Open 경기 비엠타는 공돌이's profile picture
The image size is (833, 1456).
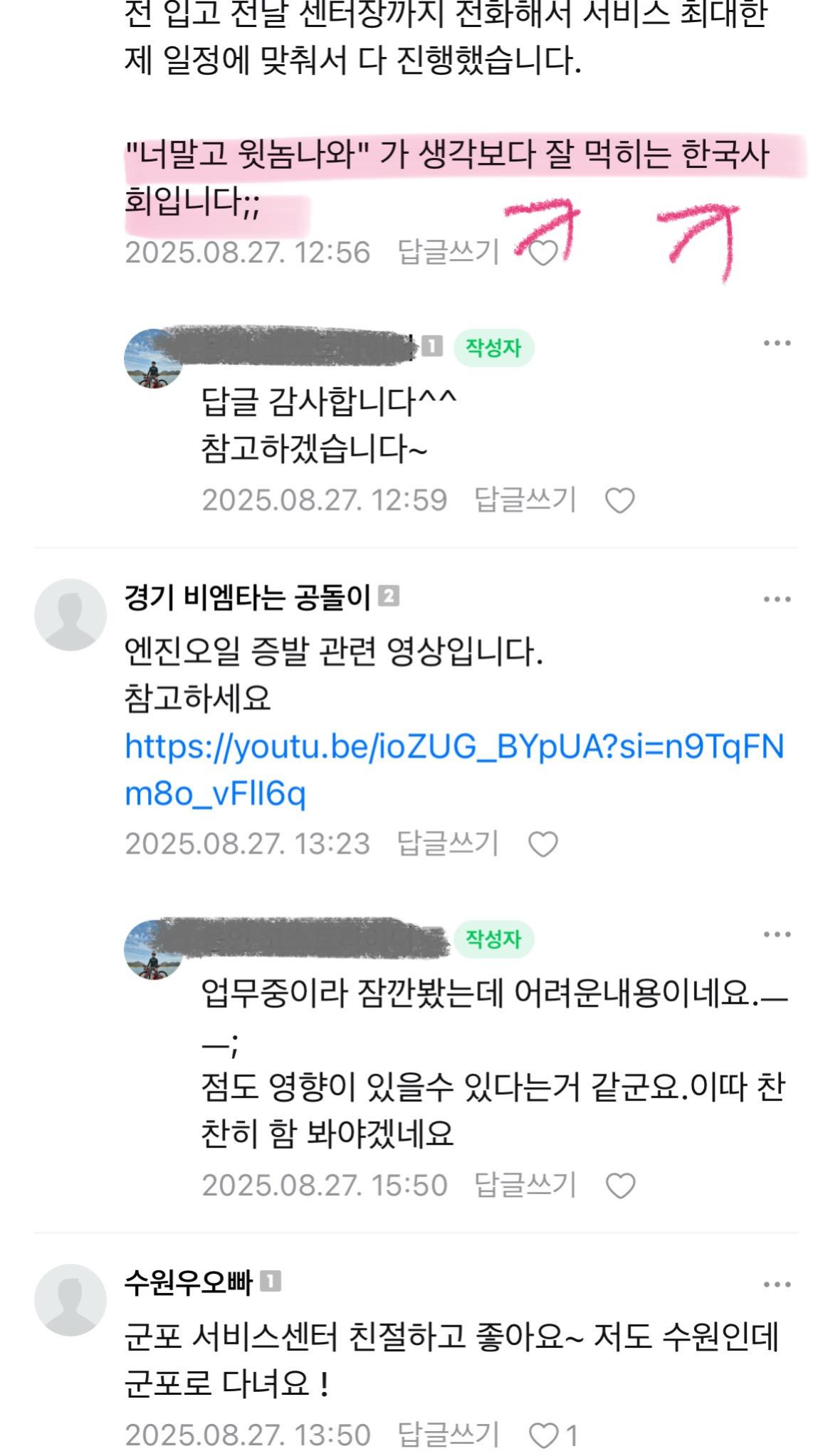click(70, 615)
